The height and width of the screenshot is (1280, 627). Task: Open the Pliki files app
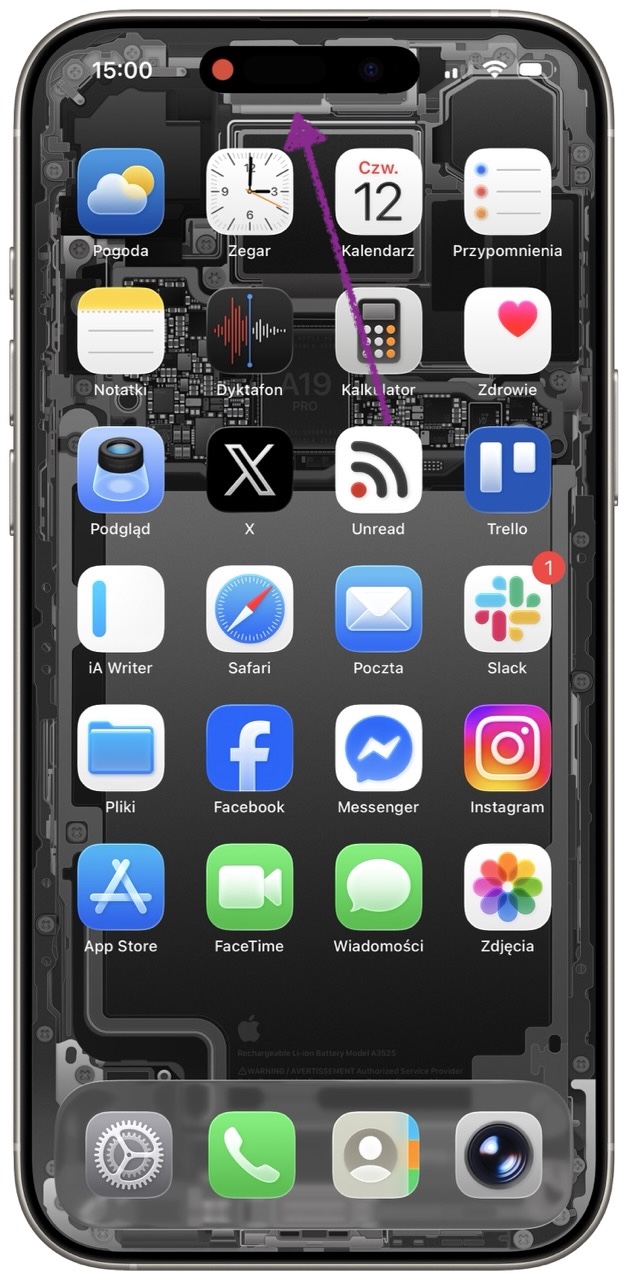click(121, 748)
